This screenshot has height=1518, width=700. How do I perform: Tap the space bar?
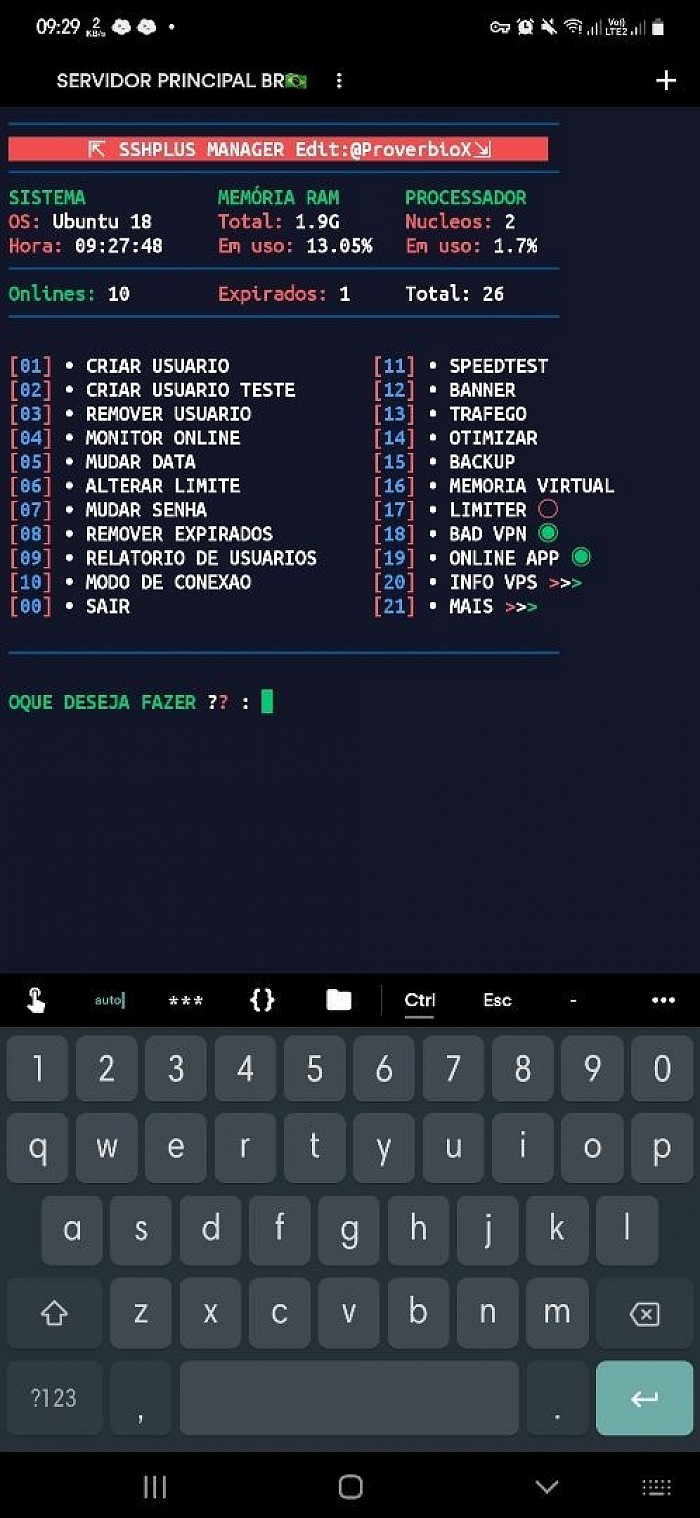[x=349, y=1398]
